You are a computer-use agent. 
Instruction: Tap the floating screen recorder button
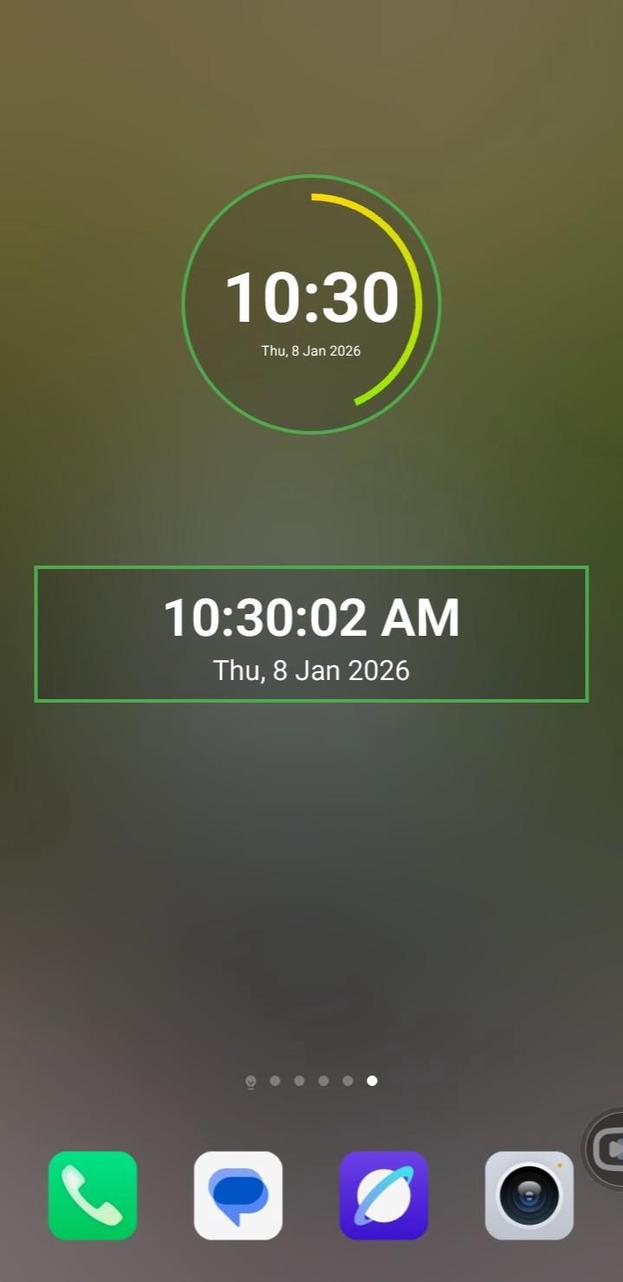pos(606,1149)
